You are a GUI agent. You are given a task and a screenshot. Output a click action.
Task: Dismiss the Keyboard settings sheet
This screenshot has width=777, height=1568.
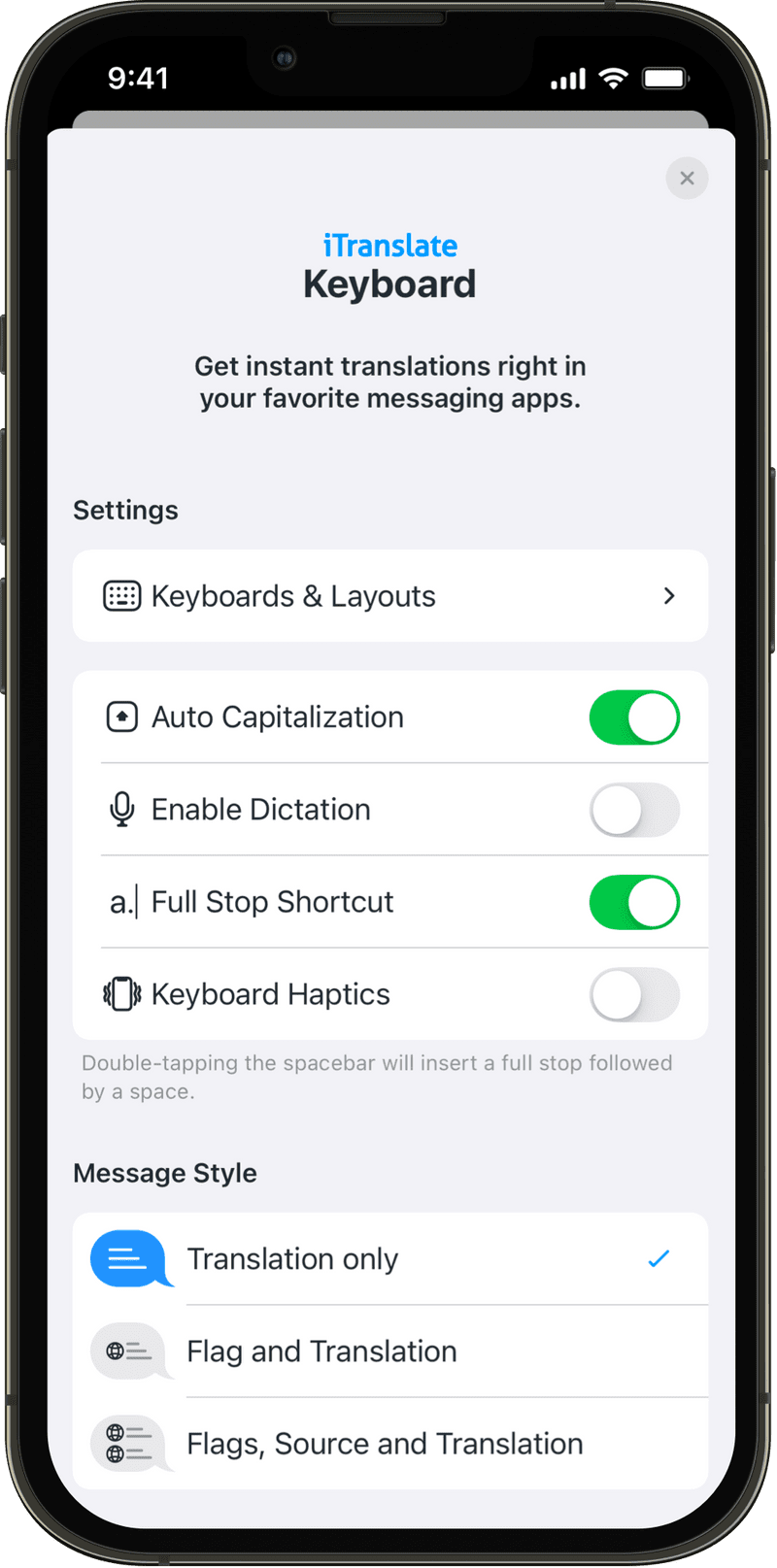(x=687, y=179)
